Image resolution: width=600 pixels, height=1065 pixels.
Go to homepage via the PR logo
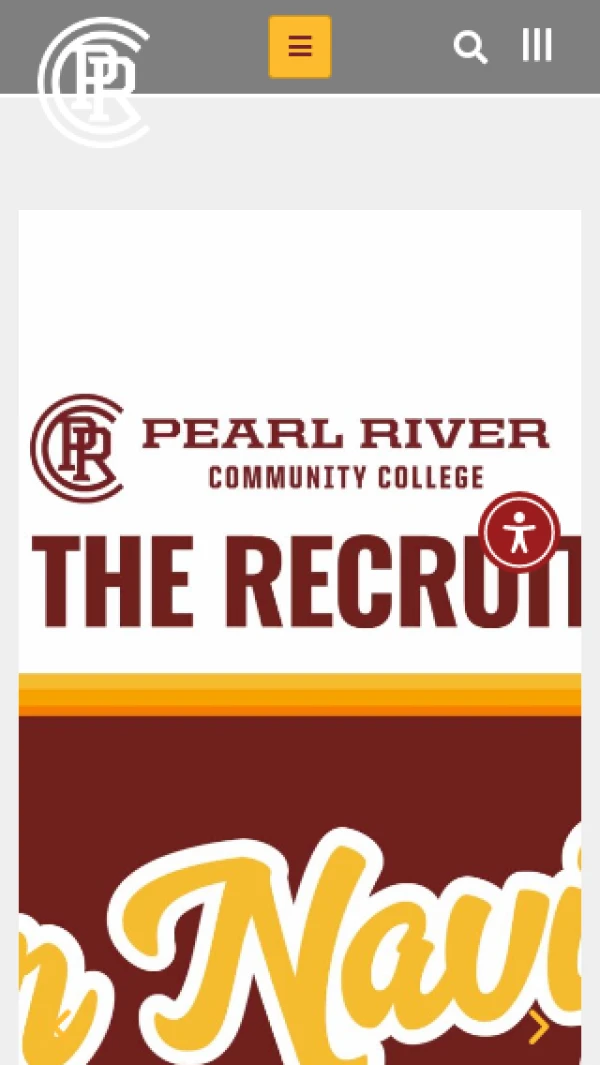(x=93, y=82)
